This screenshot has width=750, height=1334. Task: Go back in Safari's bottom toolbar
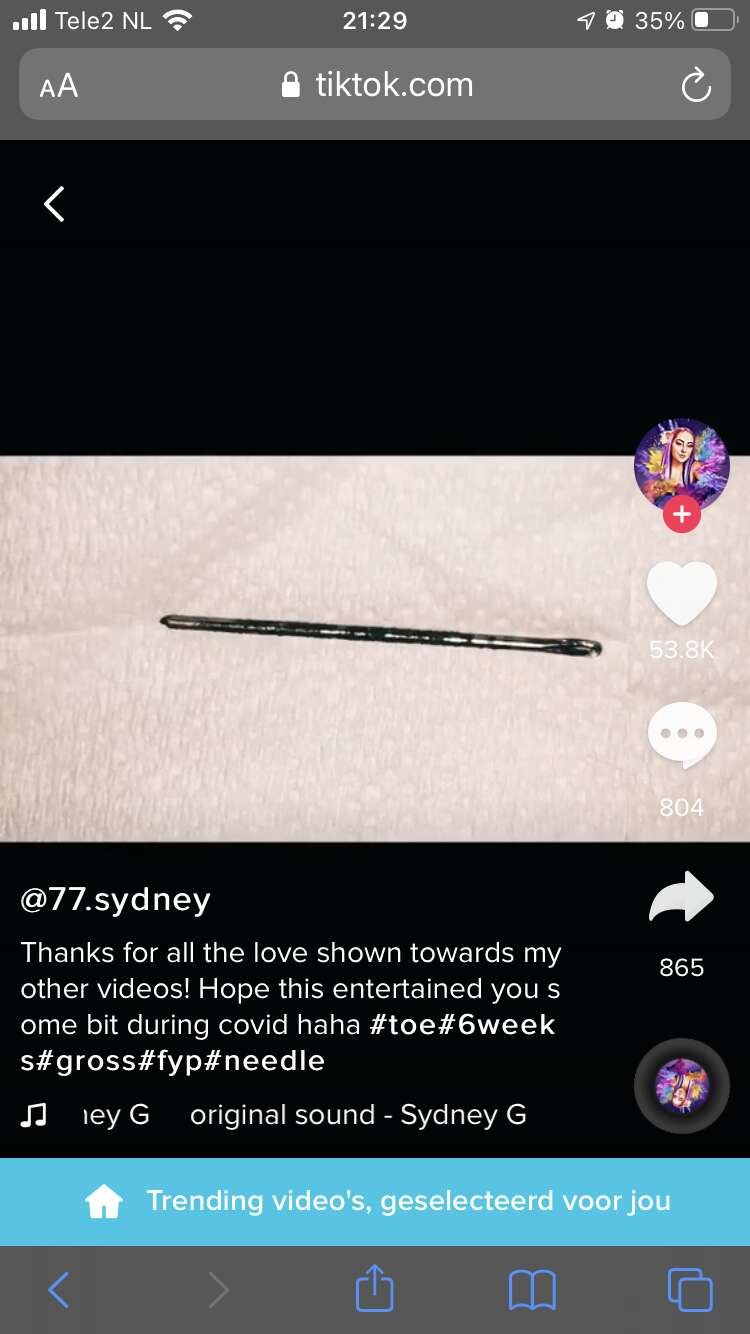59,1290
